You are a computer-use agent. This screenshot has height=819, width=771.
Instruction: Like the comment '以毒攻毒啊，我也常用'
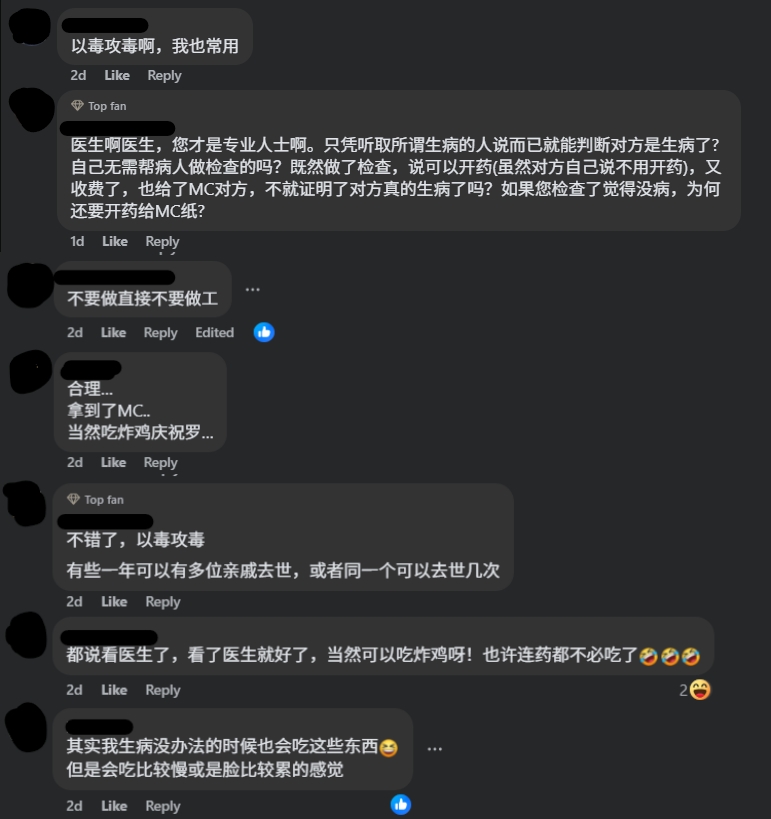tap(117, 75)
